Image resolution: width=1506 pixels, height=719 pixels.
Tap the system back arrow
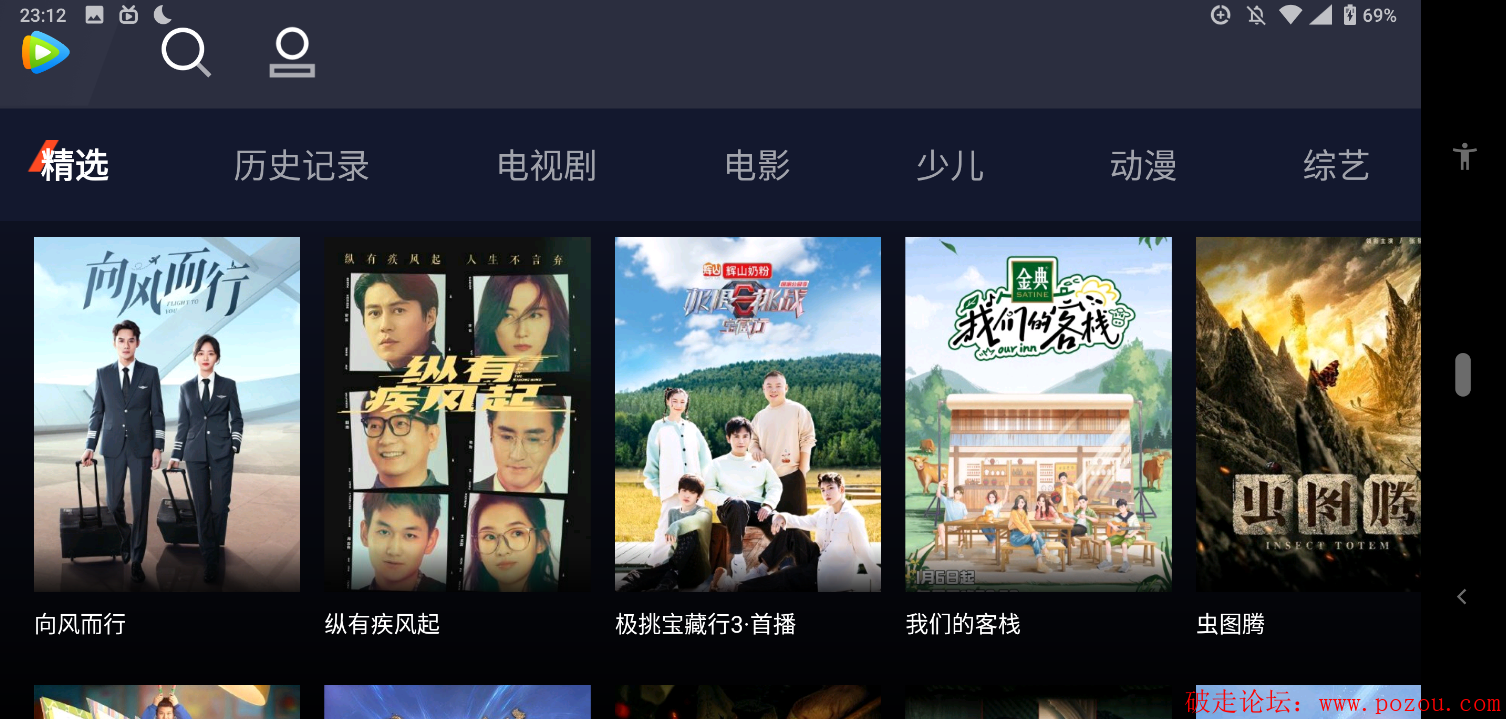tap(1462, 597)
